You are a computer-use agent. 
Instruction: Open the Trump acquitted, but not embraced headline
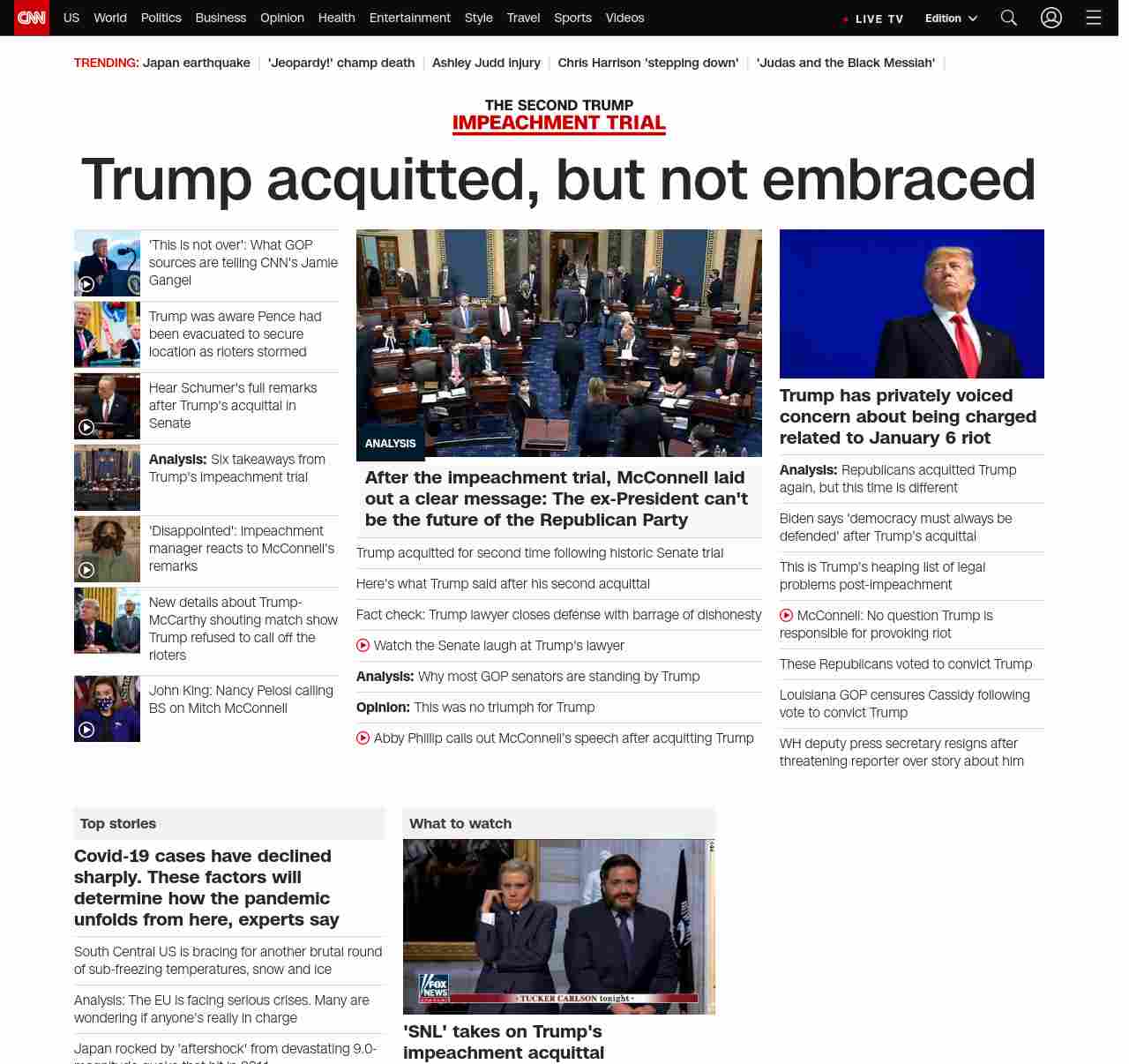pos(557,179)
